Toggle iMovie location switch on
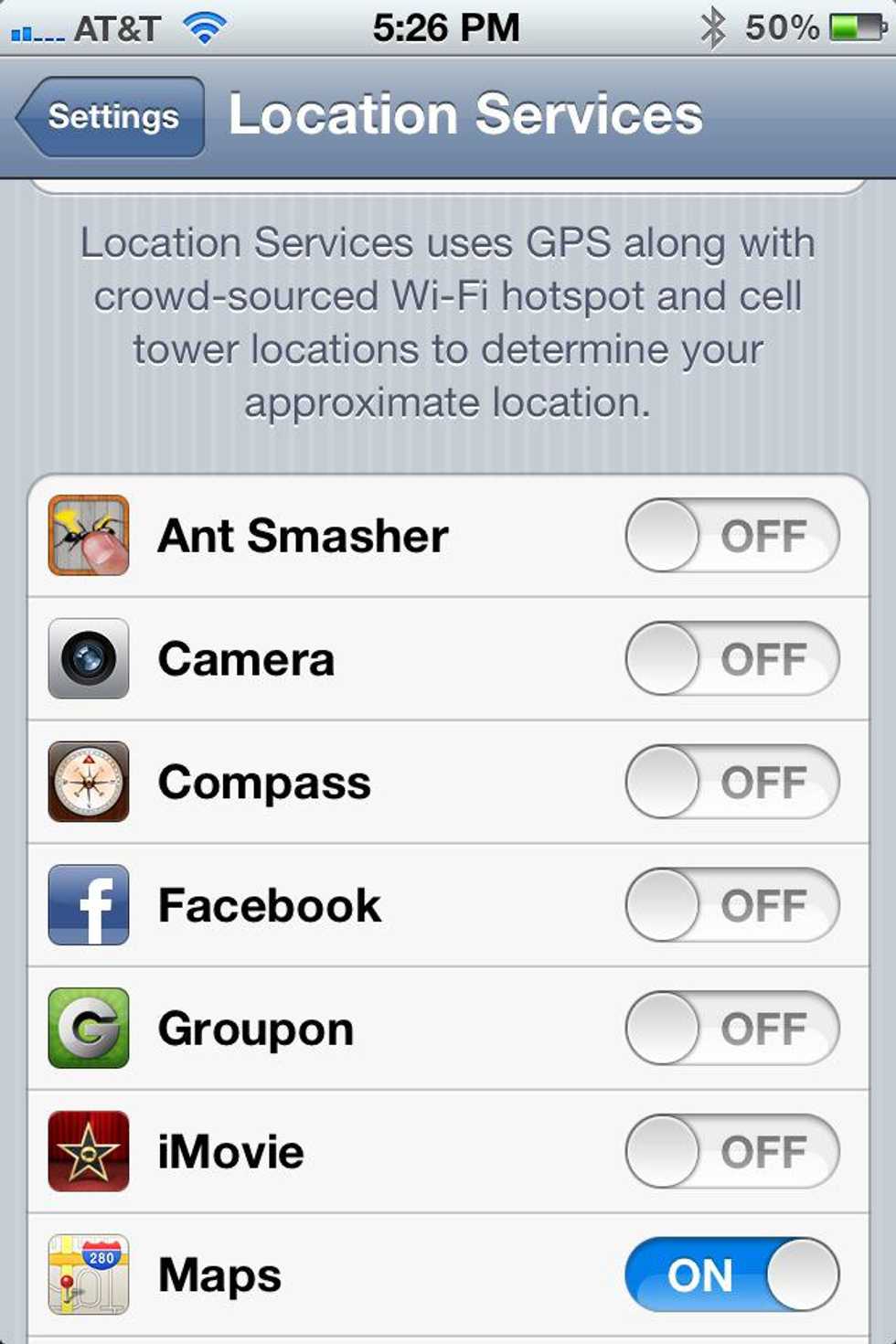896x1344 pixels. point(731,1152)
